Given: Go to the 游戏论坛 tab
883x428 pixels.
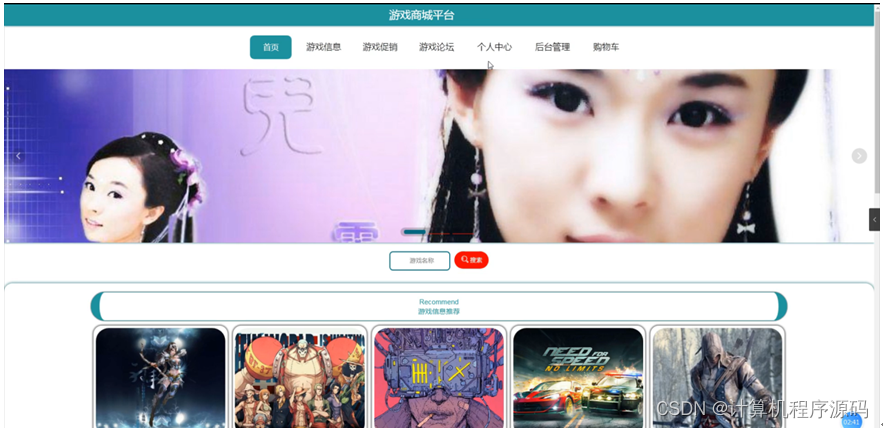Looking at the screenshot, I should click(x=436, y=47).
